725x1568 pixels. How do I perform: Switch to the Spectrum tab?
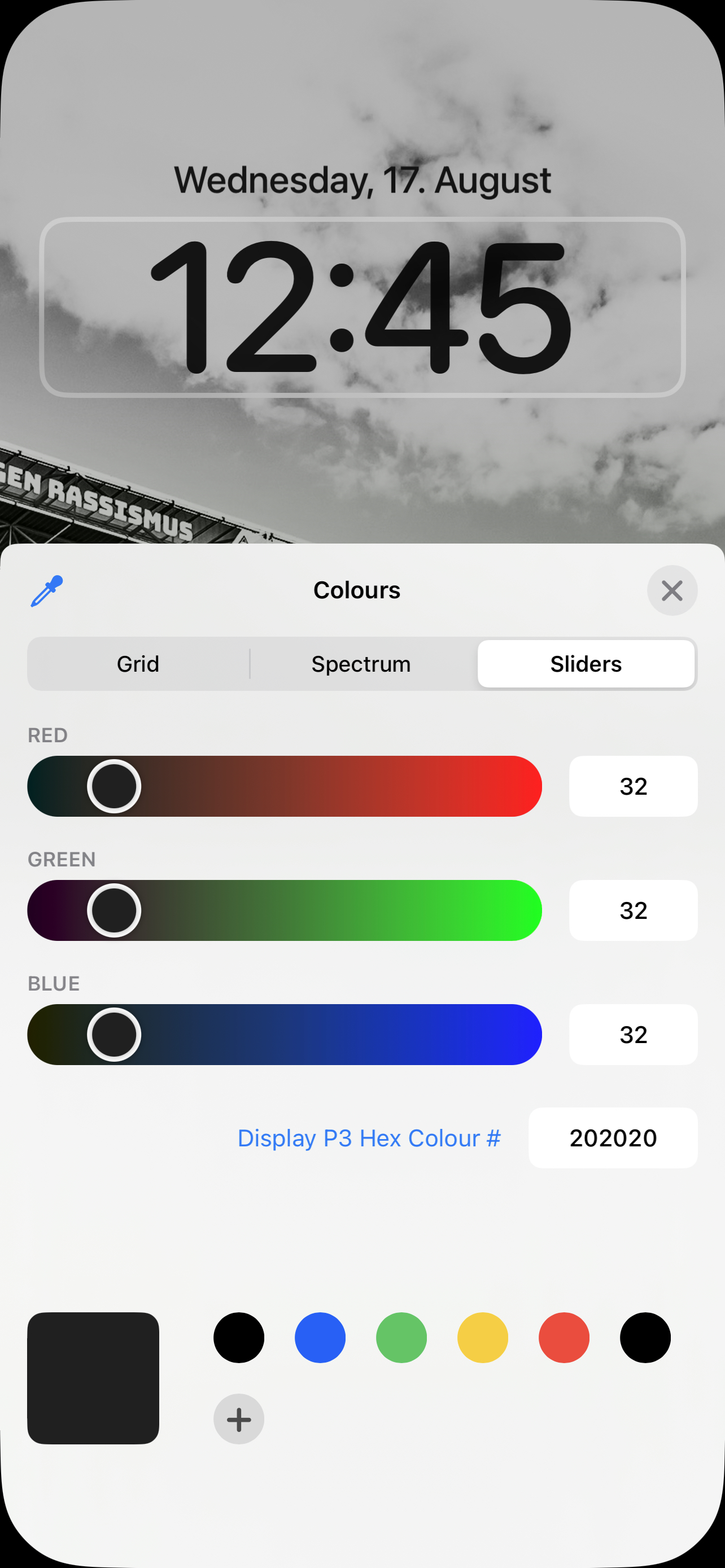(360, 663)
